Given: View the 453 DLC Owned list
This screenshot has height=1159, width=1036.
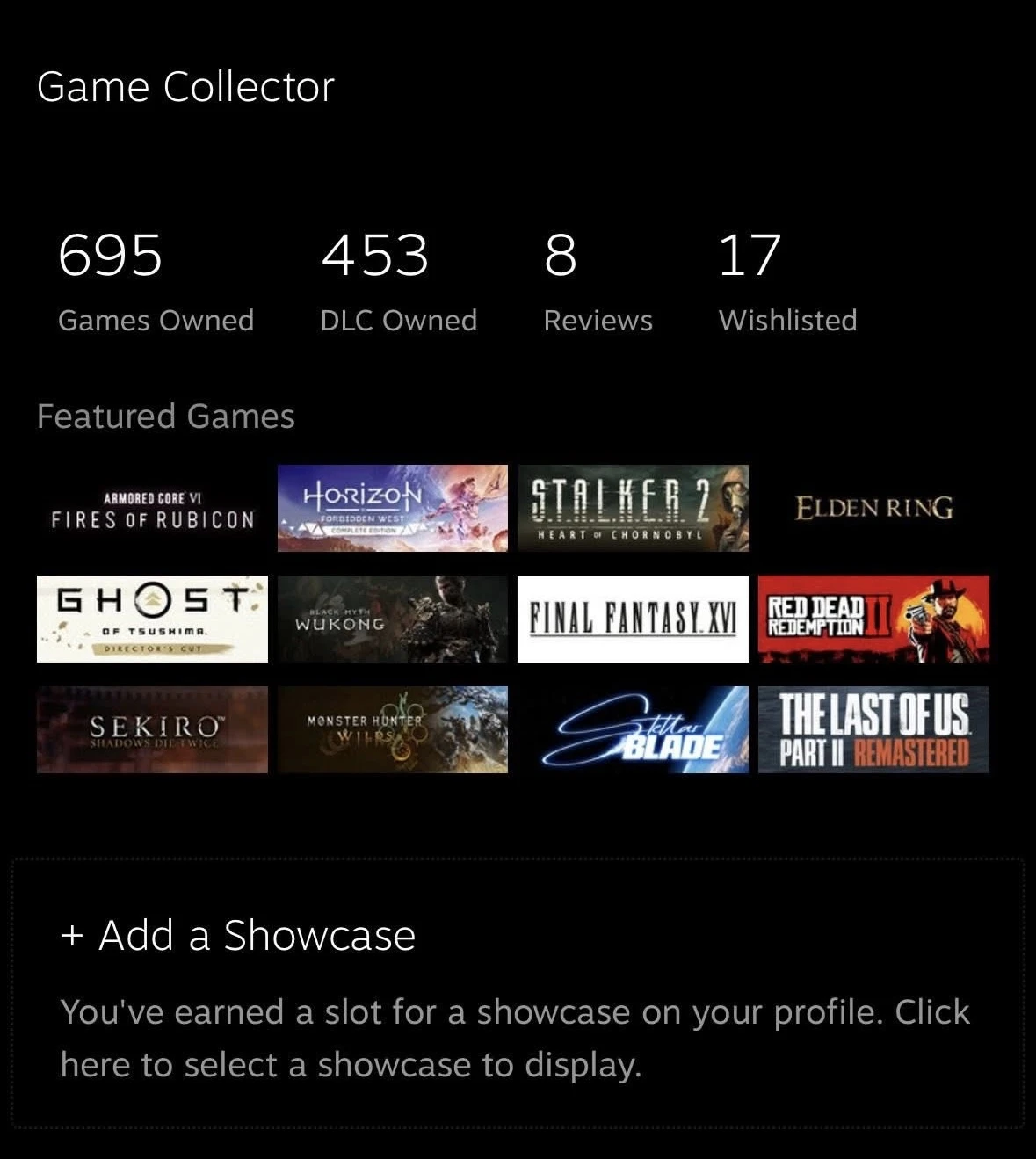Looking at the screenshot, I should [x=398, y=280].
